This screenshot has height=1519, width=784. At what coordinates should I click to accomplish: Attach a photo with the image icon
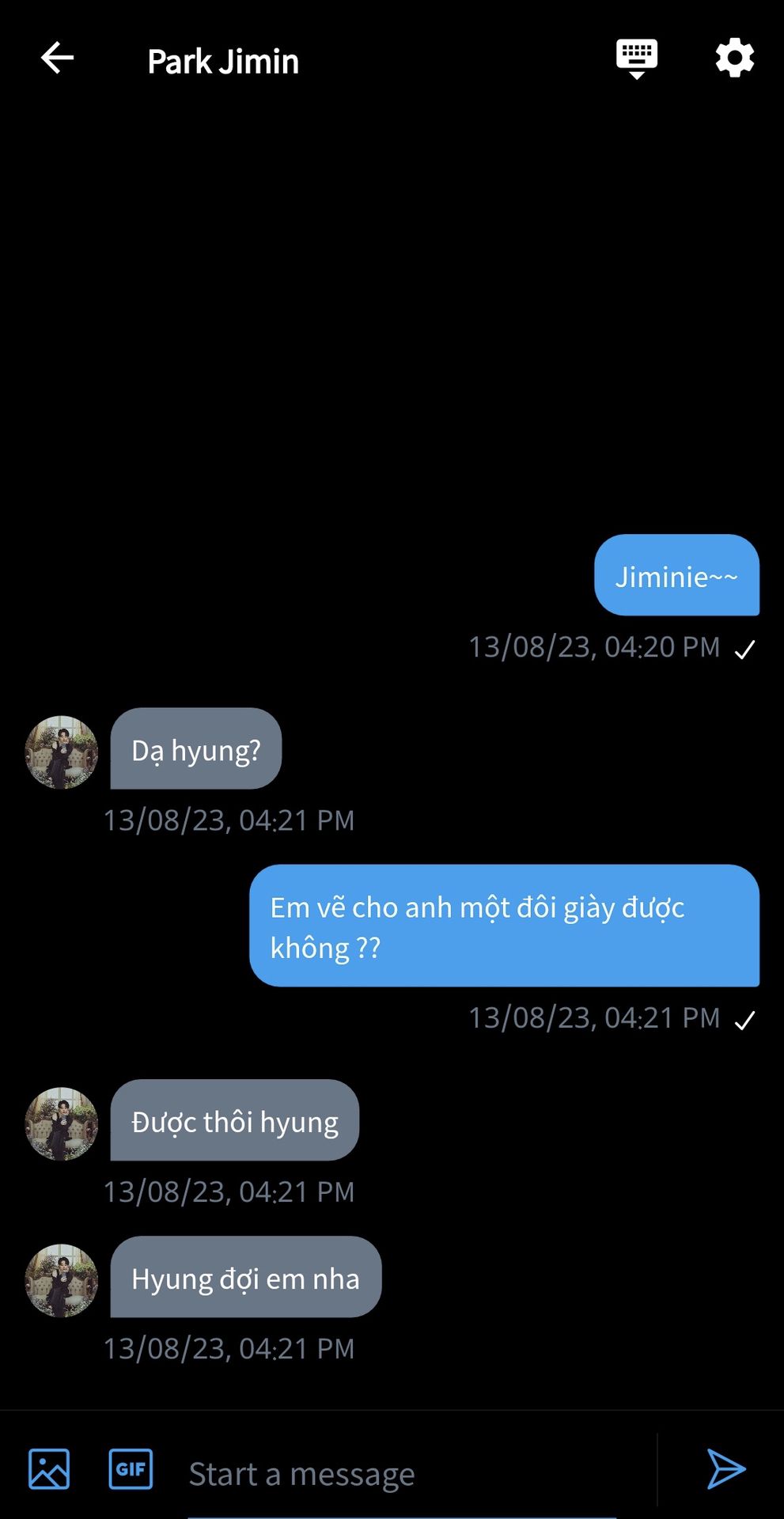click(x=49, y=1469)
